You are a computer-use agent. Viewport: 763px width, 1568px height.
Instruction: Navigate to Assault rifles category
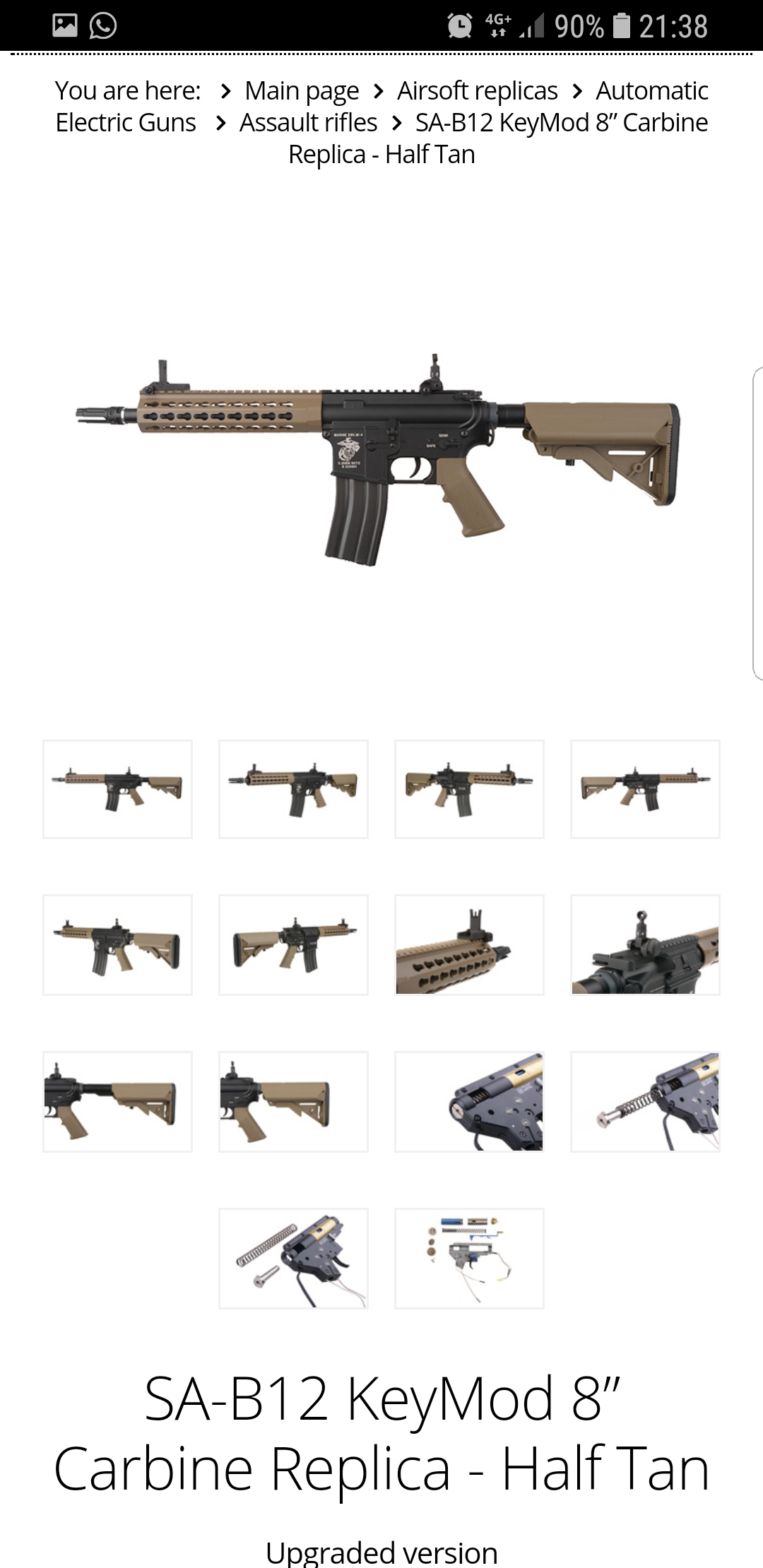308,123
